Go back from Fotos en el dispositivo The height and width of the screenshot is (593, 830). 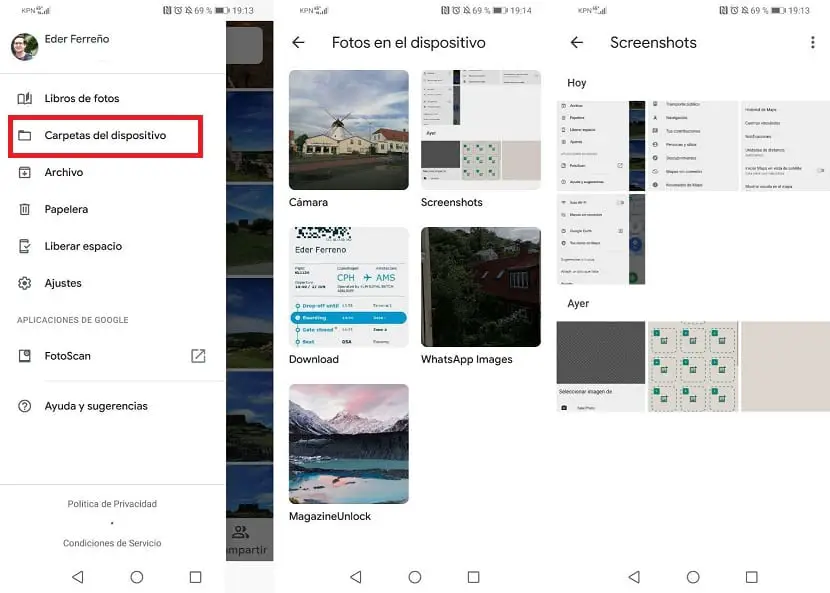[298, 43]
